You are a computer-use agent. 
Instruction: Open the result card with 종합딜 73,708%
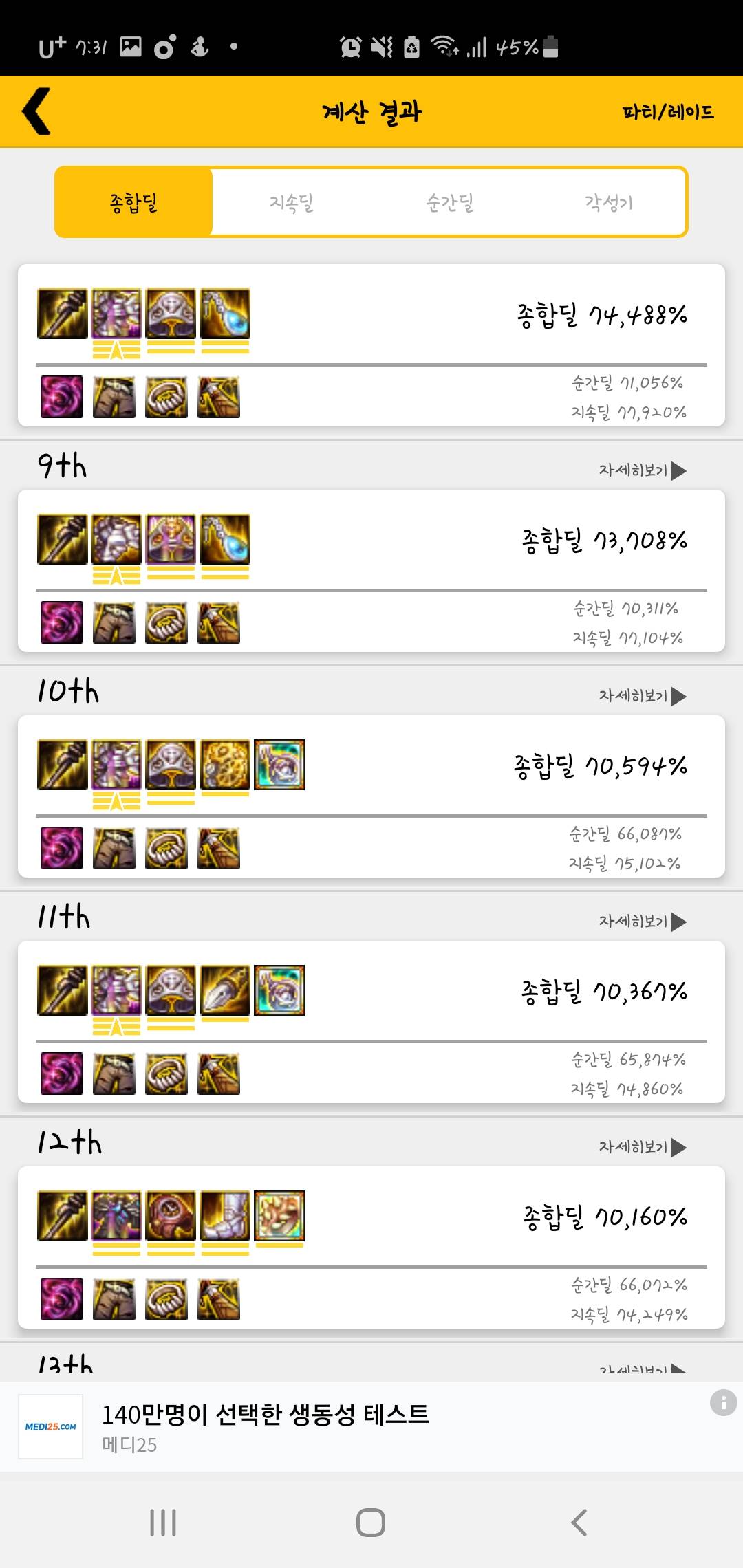point(371,571)
